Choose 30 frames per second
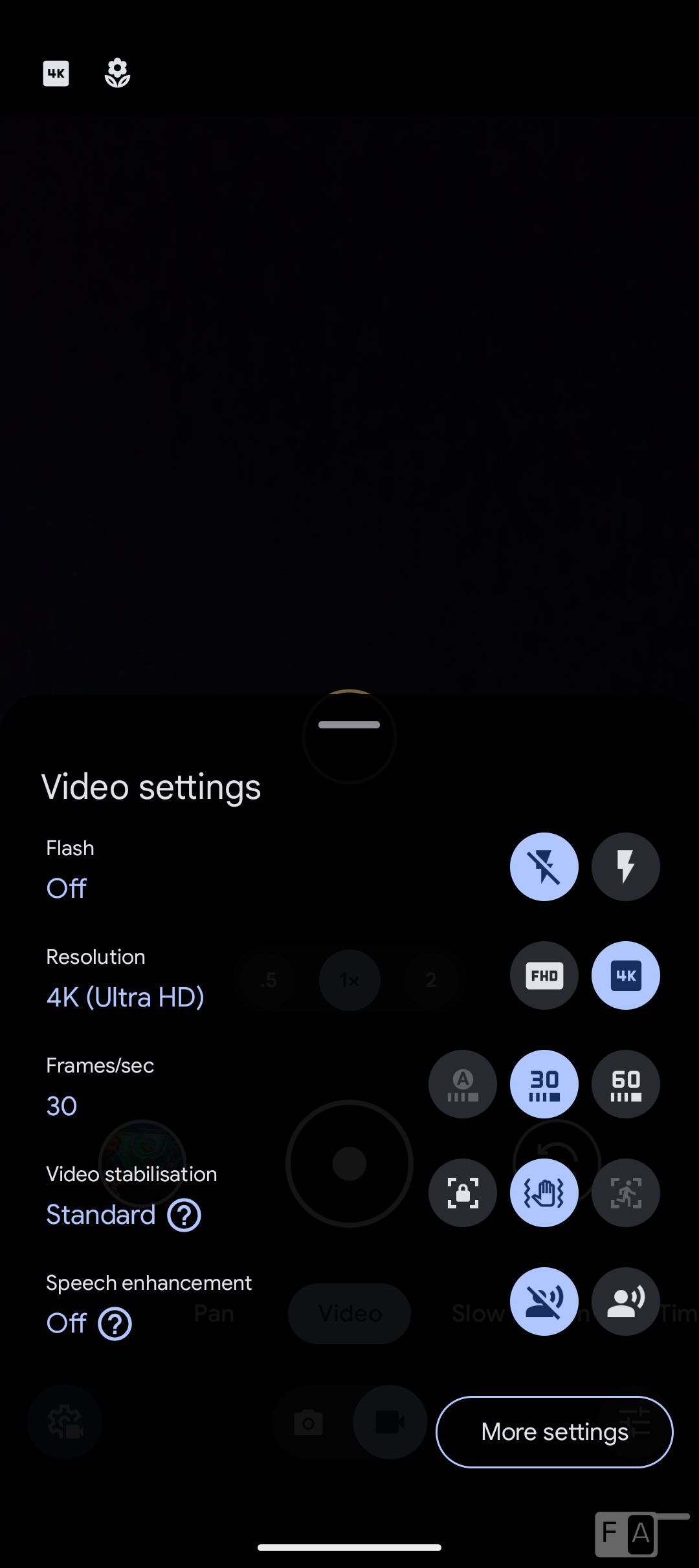The image size is (699, 1568). pos(544,1084)
